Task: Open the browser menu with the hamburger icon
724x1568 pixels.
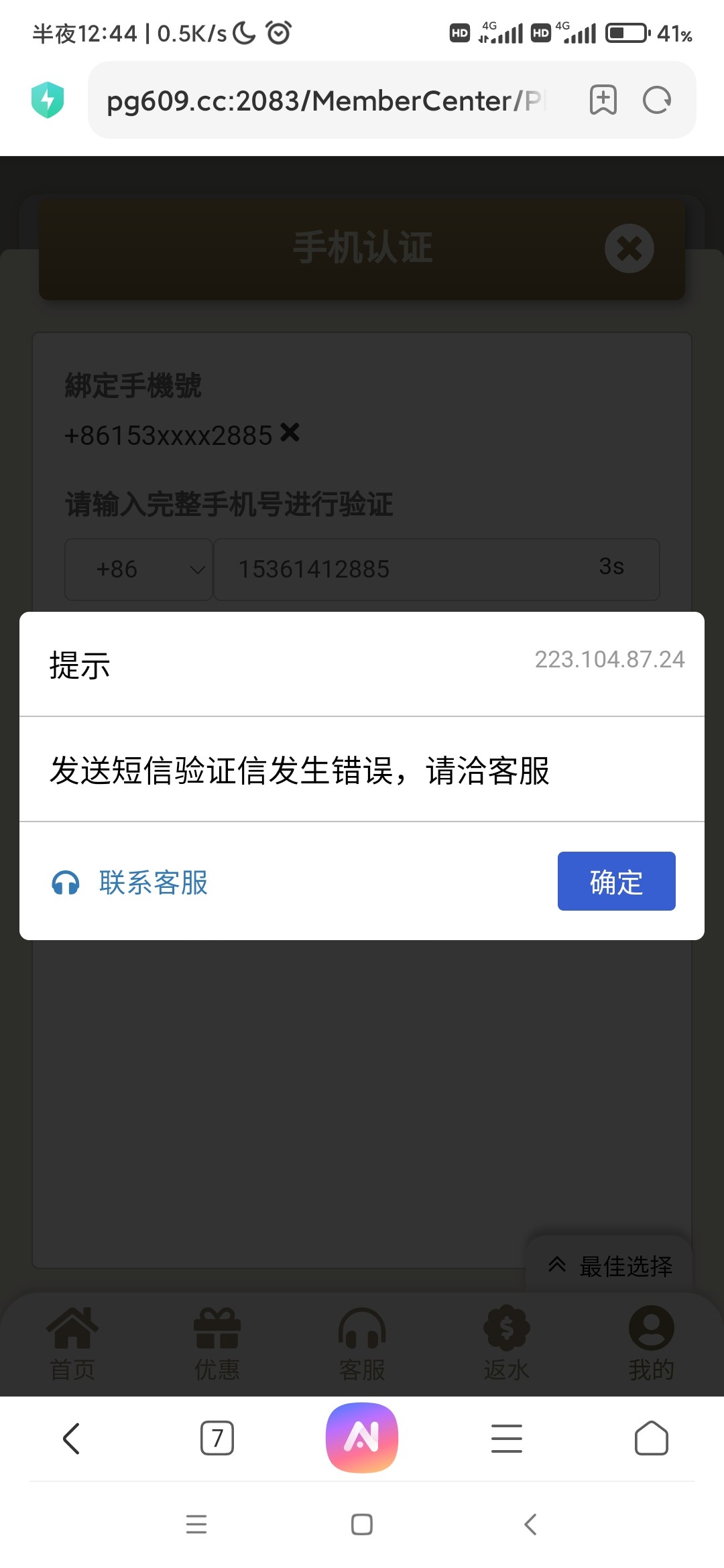Action: (x=507, y=1437)
